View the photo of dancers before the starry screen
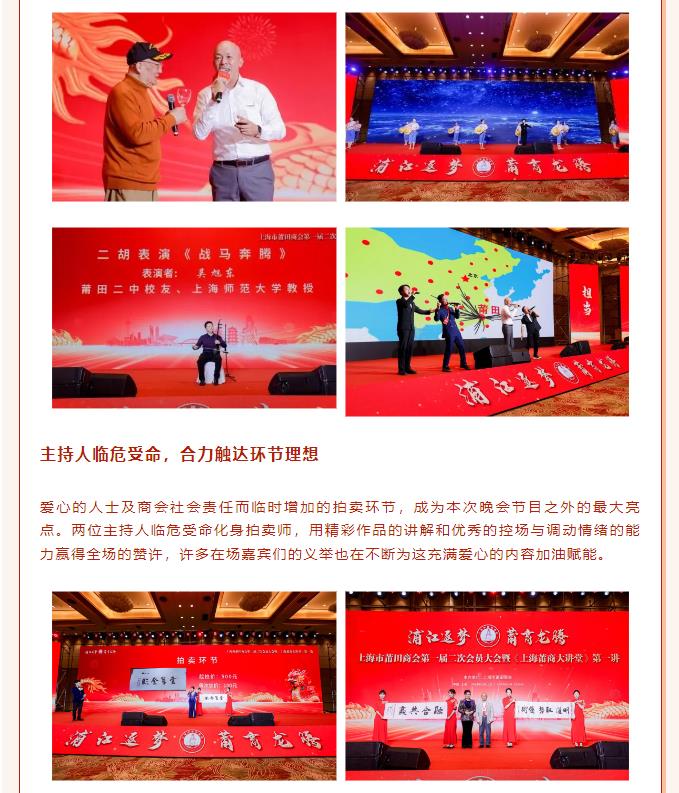This screenshot has width=679, height=793. pyautogui.click(x=487, y=107)
